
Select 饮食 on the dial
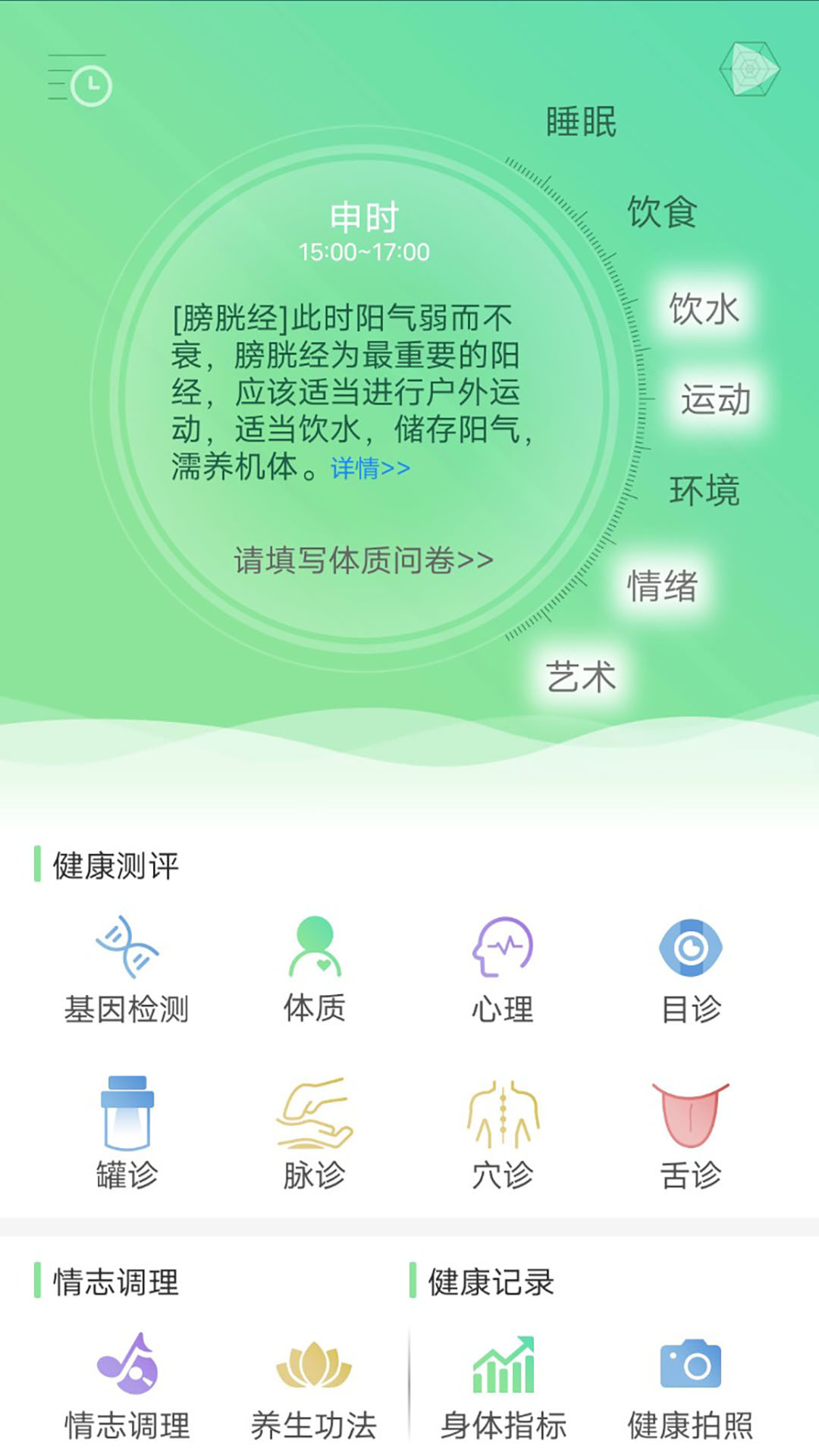coord(661,212)
